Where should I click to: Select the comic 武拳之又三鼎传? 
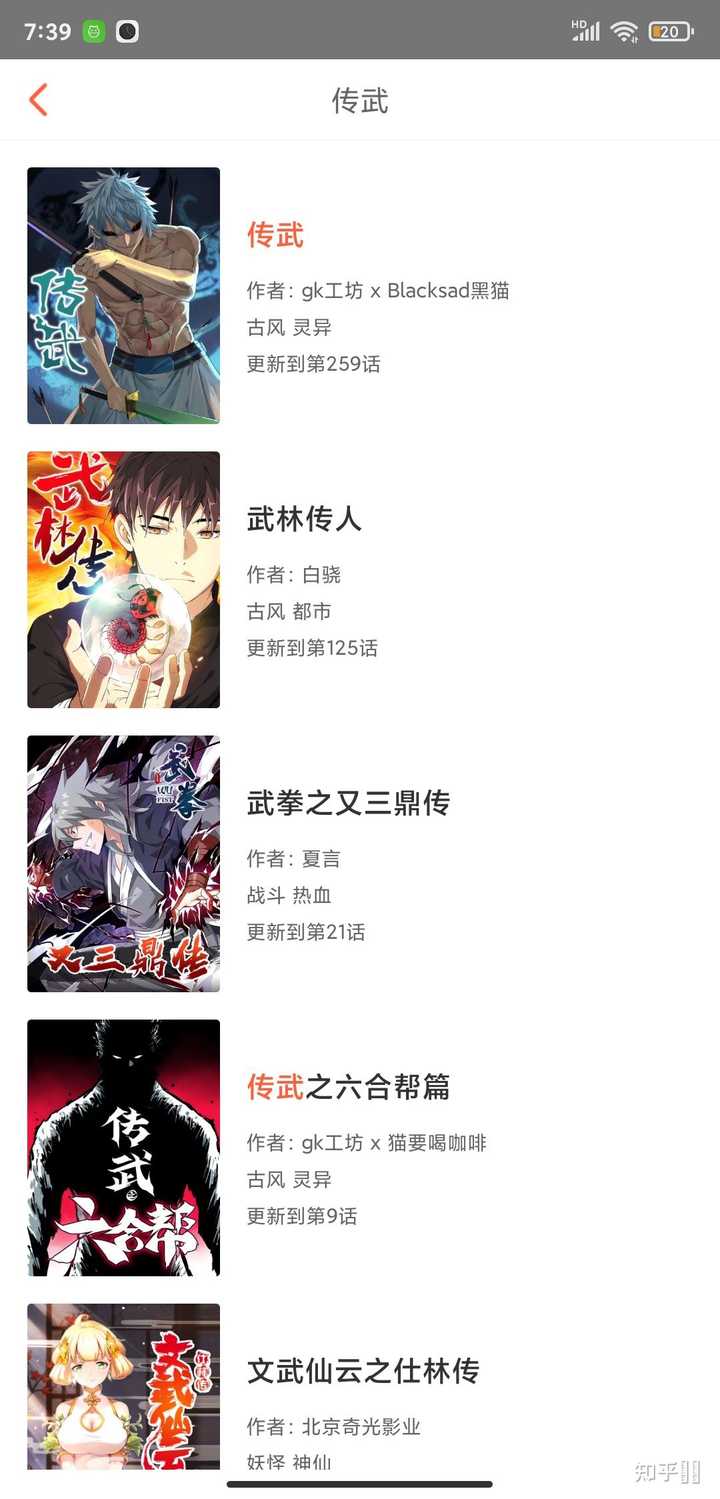pos(348,803)
